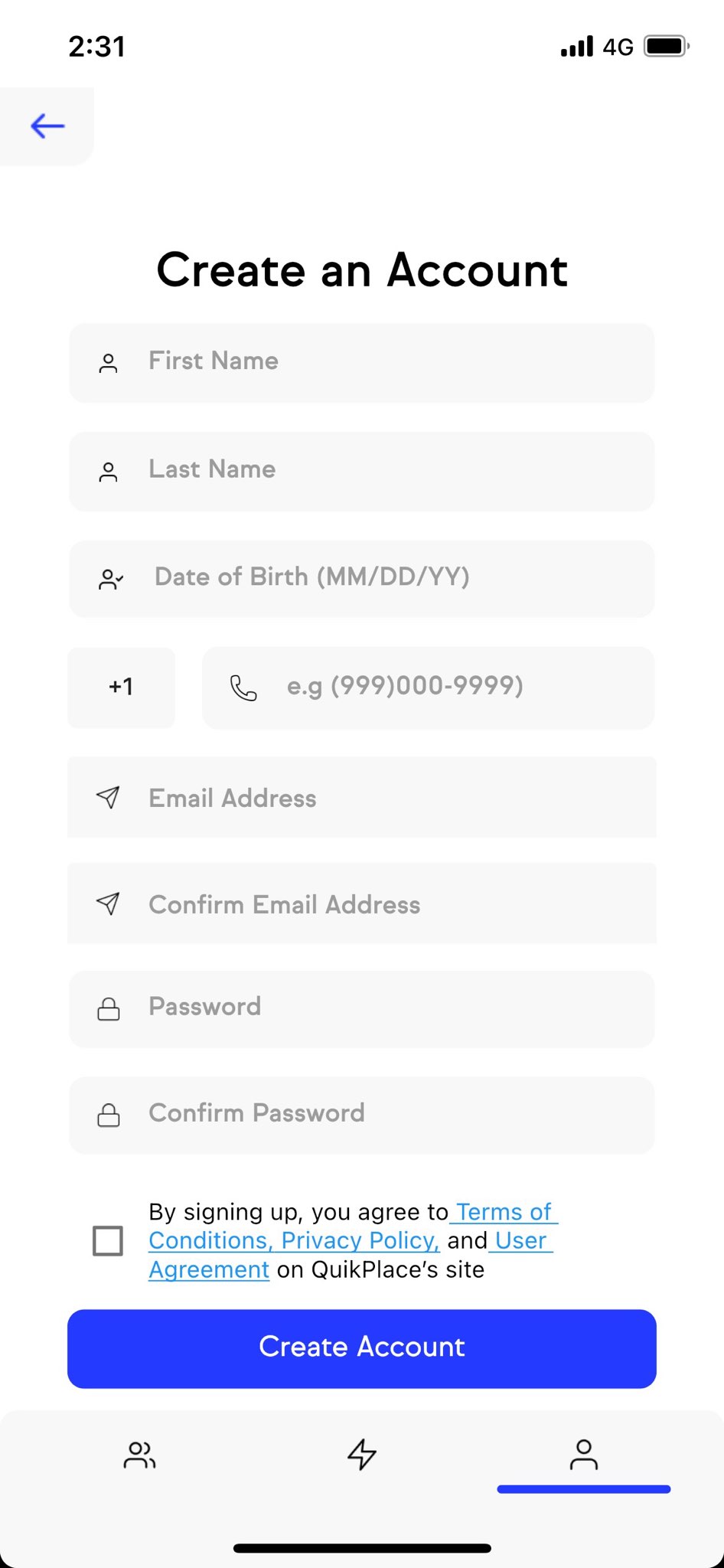724x1568 pixels.
Task: Go back using the blue arrow
Action: (x=47, y=126)
